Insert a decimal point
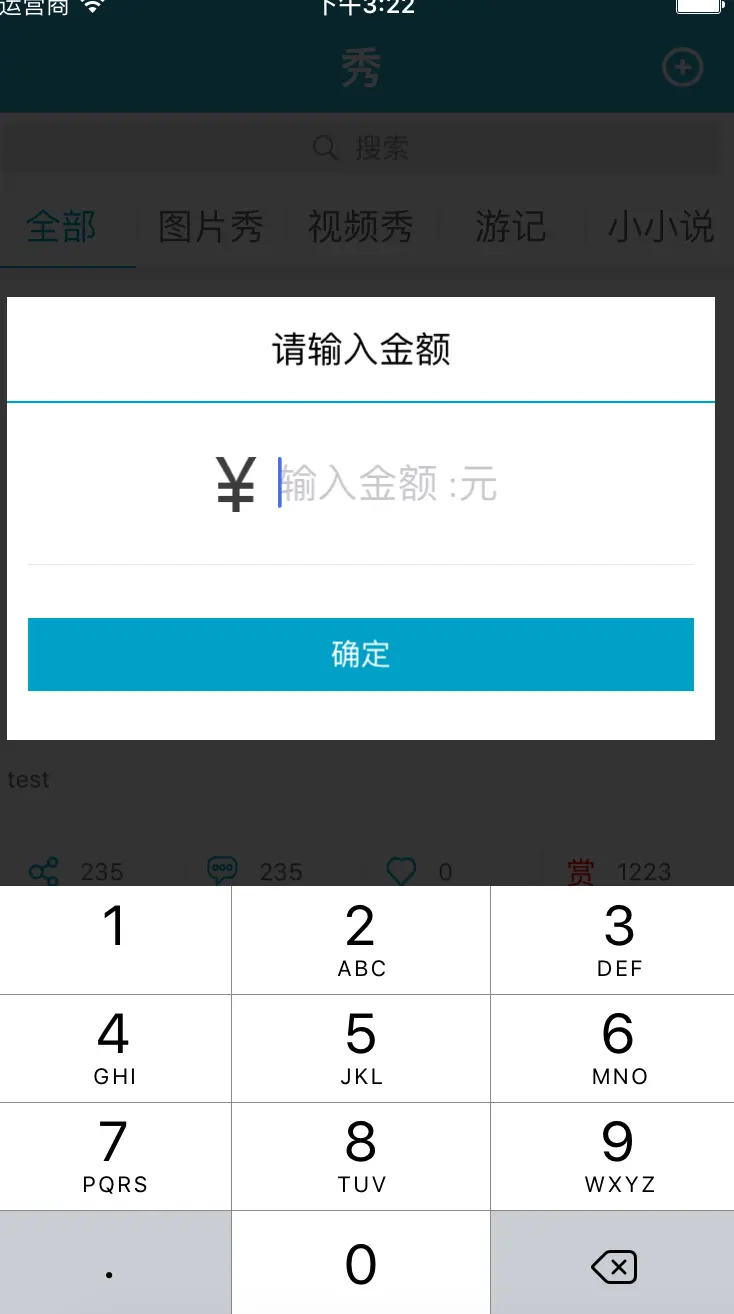Image resolution: width=734 pixels, height=1314 pixels. pos(115,1263)
